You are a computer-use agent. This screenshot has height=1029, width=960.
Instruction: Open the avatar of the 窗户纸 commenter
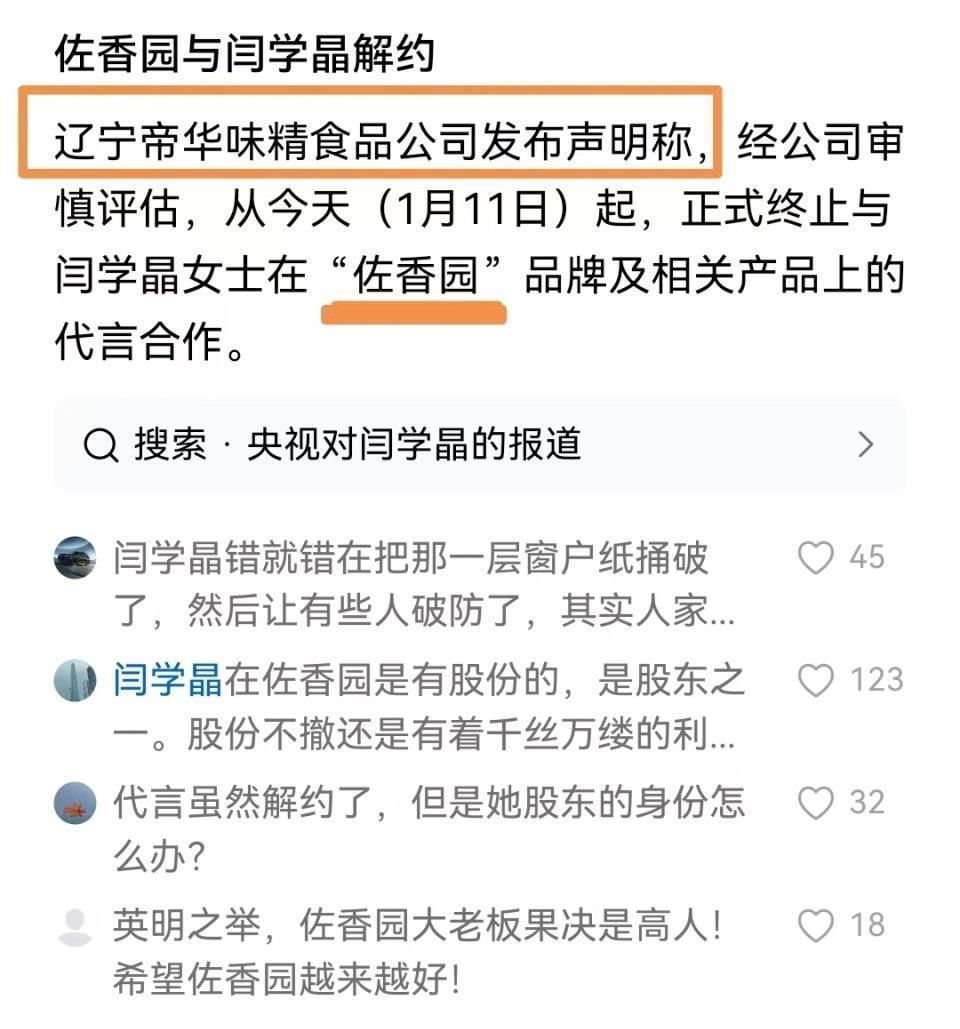point(75,557)
